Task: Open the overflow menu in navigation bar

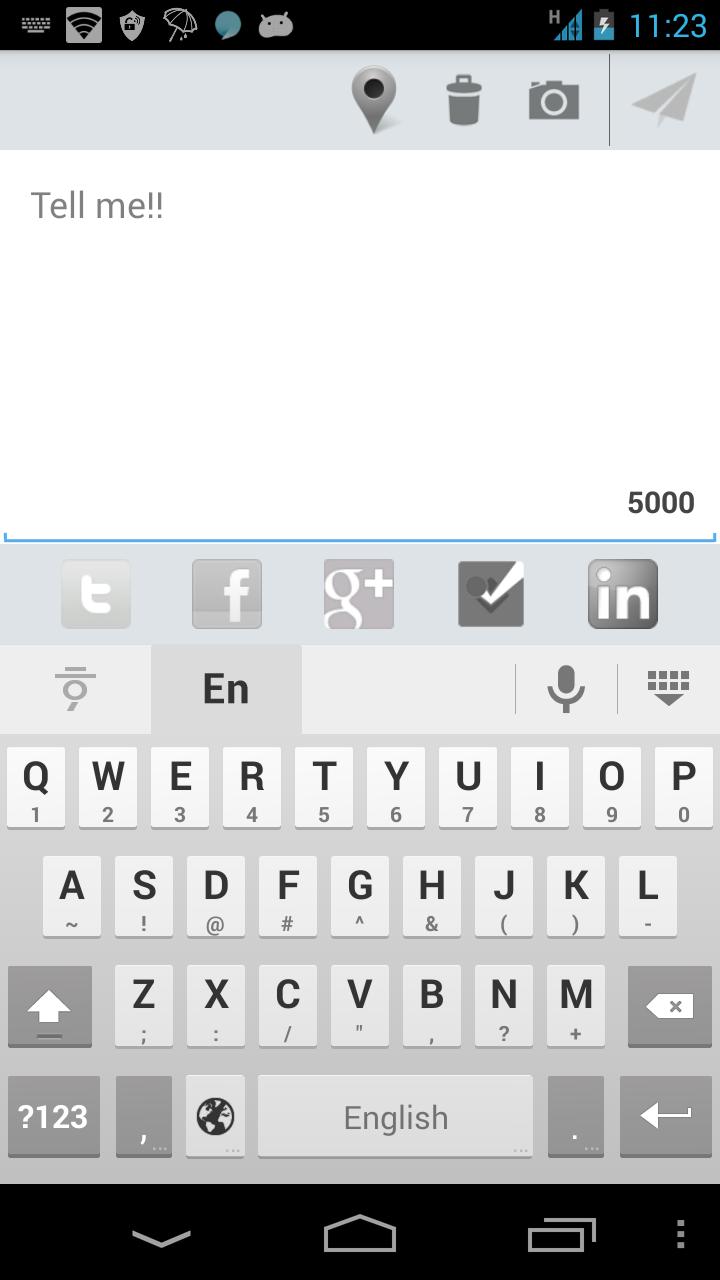Action: coord(680,1235)
